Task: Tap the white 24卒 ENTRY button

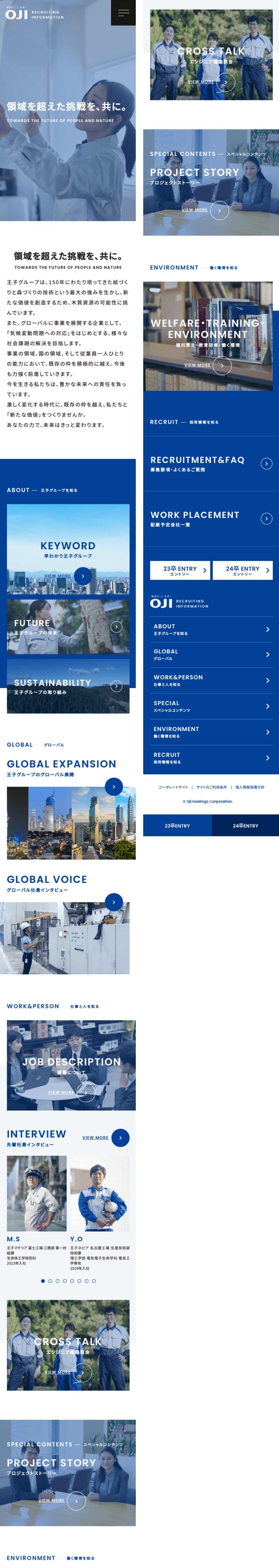Action: pos(242,570)
